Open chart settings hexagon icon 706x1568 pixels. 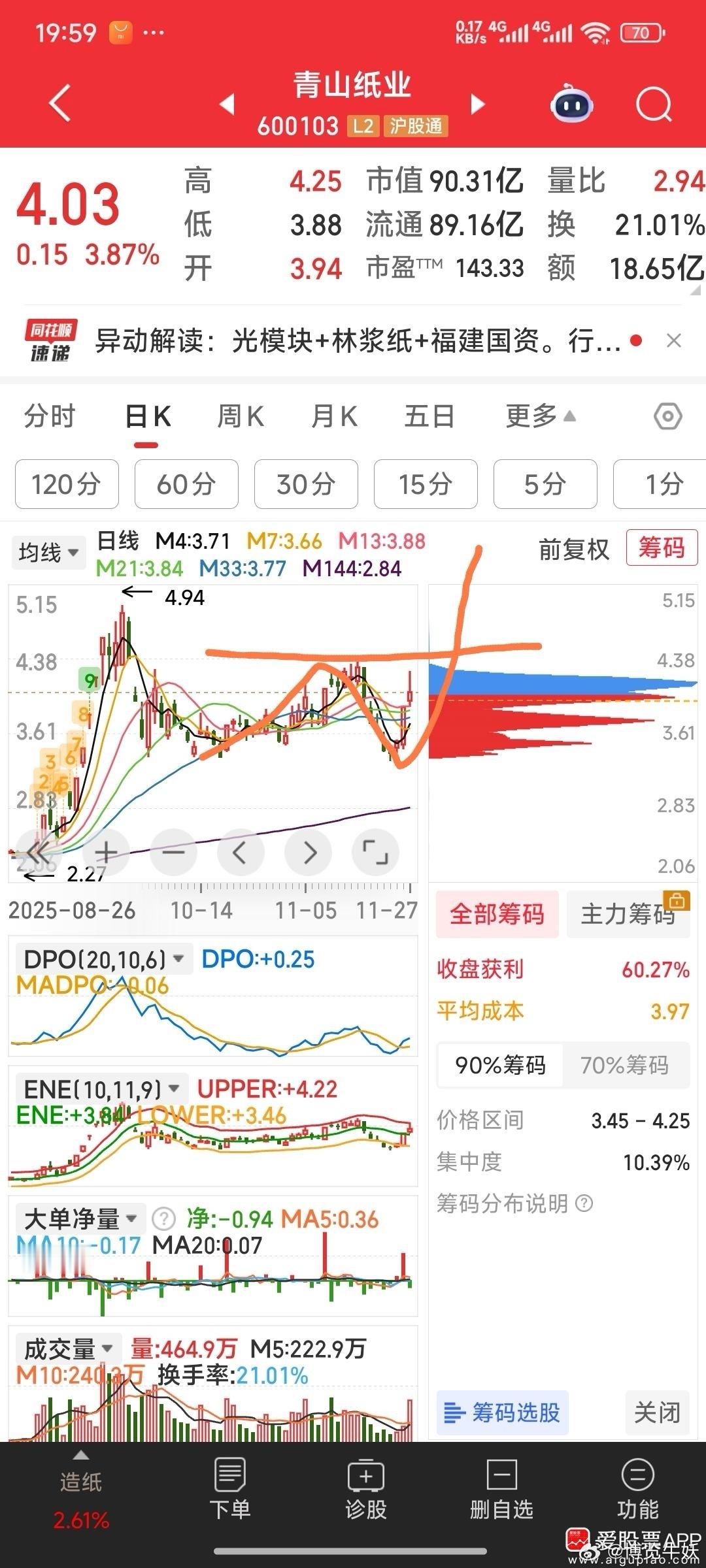667,416
